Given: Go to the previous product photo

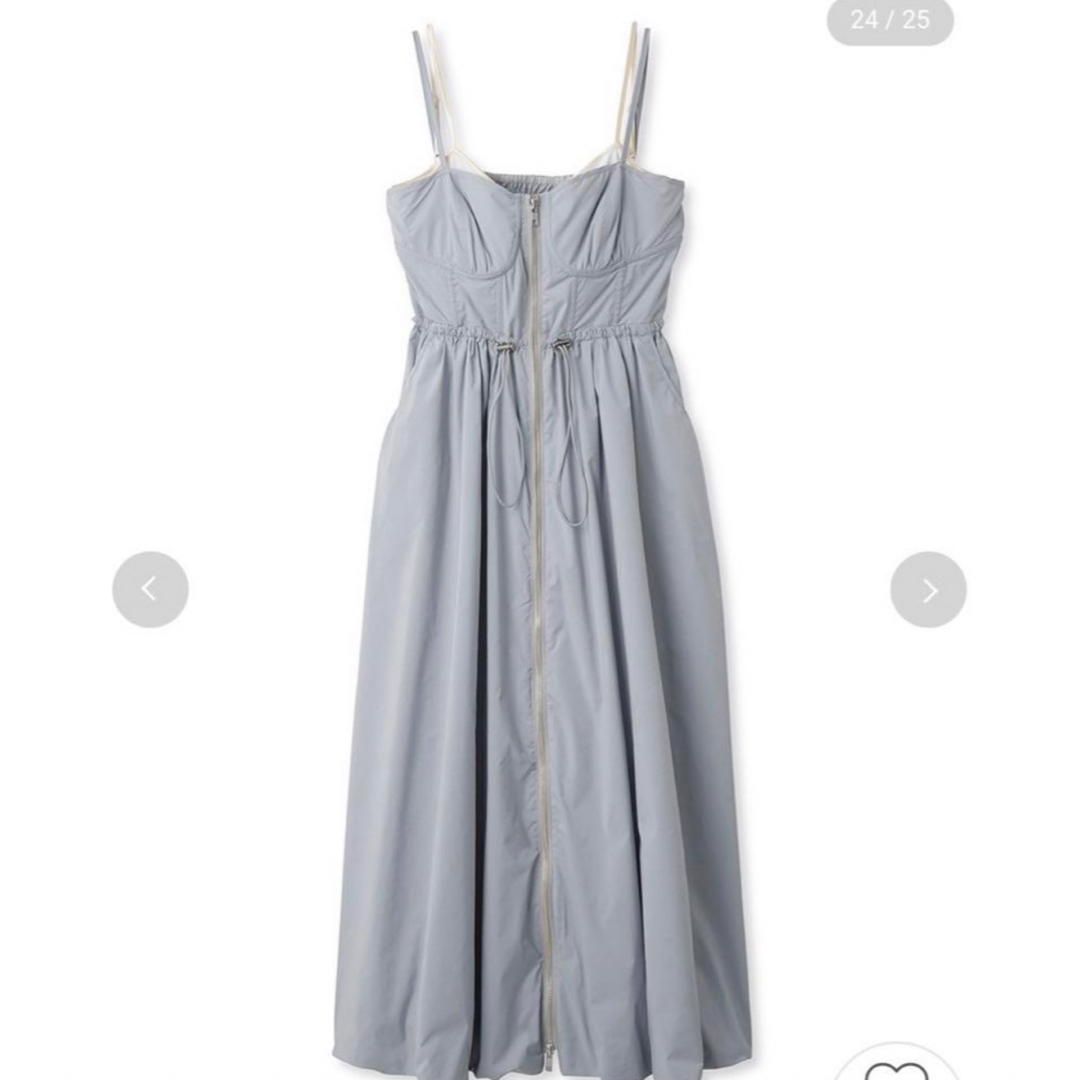Looking at the screenshot, I should [150, 590].
